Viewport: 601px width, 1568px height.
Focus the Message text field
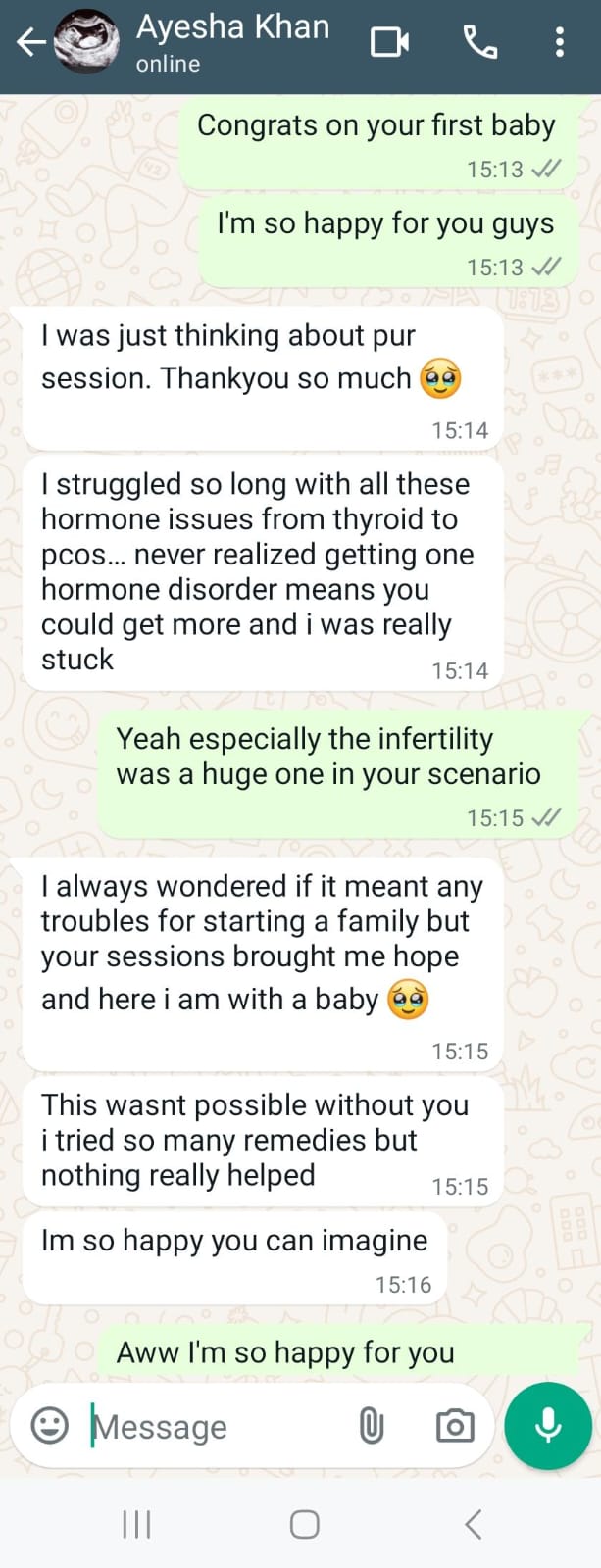[x=216, y=1427]
